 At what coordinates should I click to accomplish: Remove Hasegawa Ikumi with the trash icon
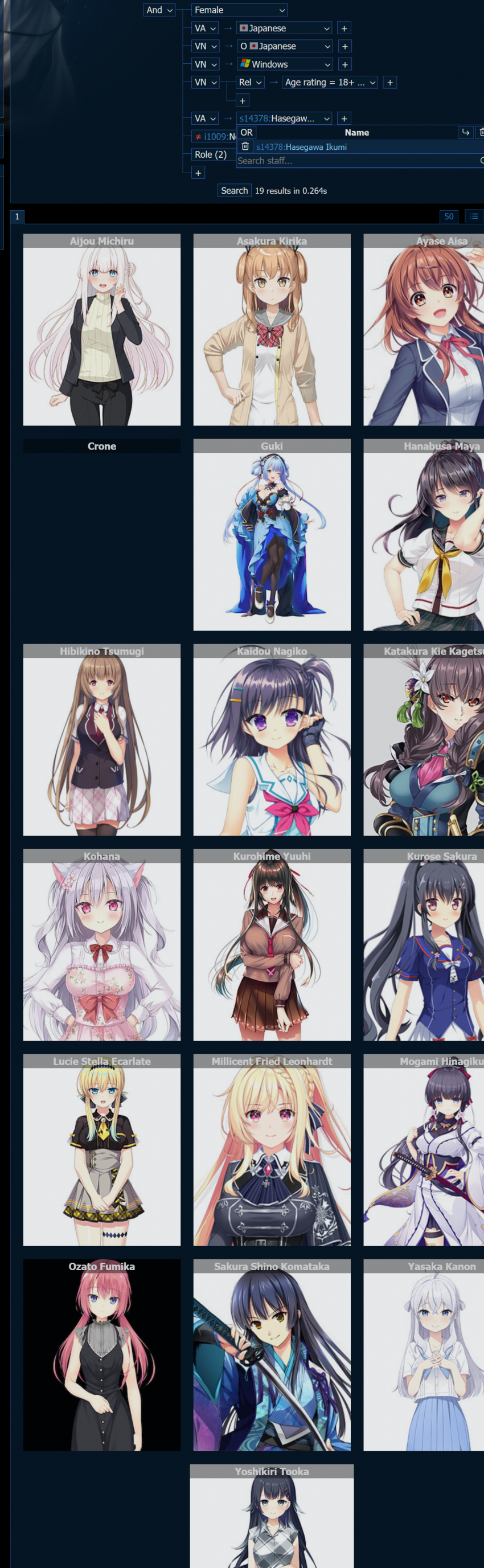tap(245, 146)
